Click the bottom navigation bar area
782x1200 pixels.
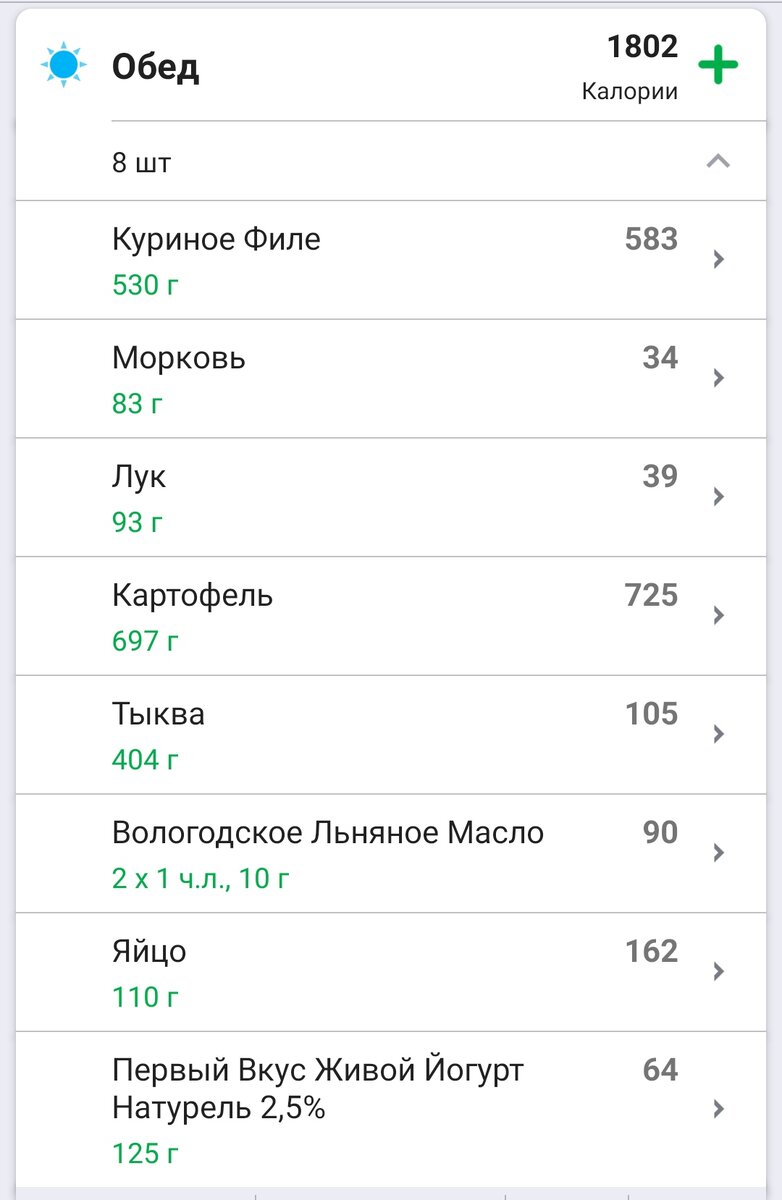click(x=391, y=1192)
